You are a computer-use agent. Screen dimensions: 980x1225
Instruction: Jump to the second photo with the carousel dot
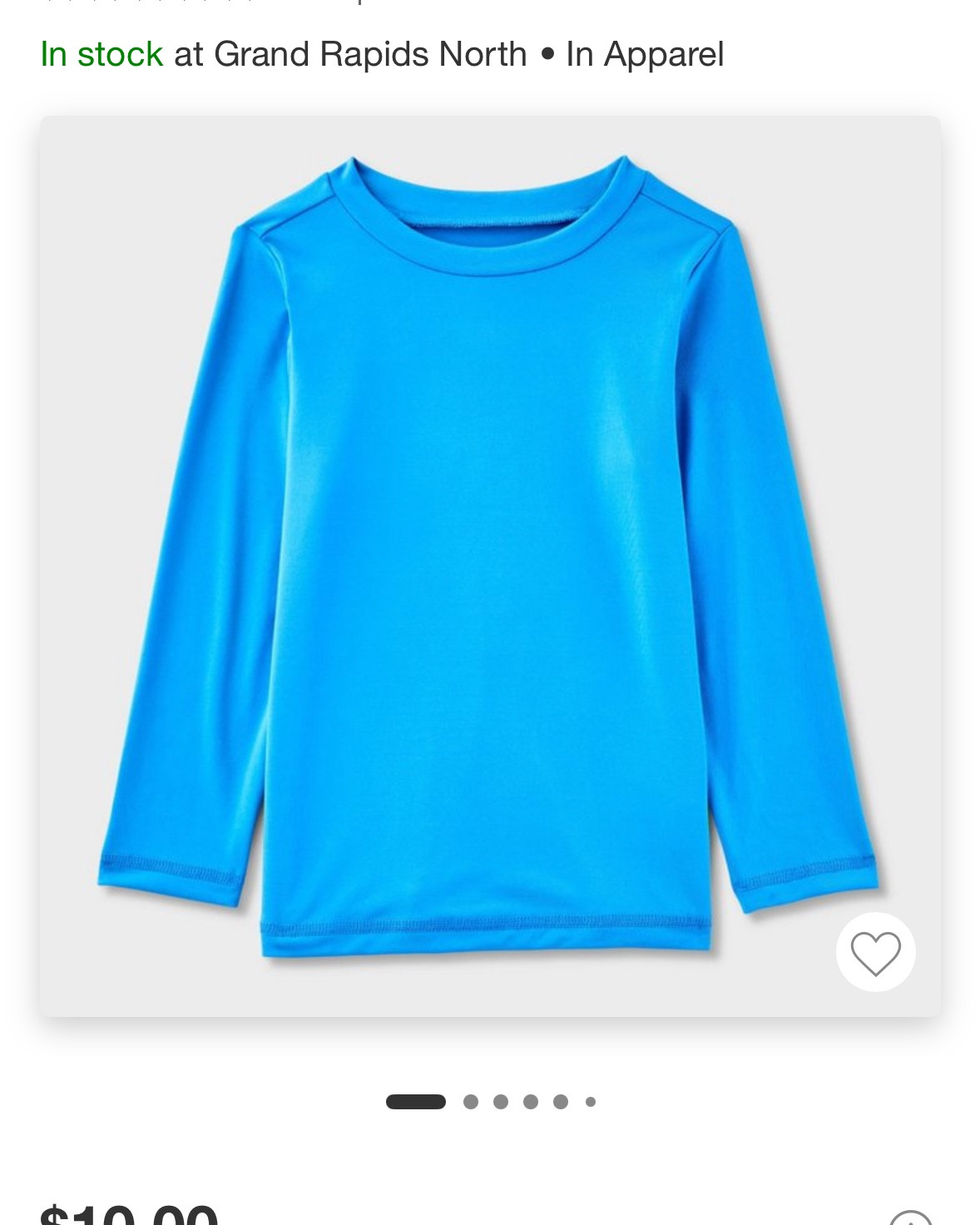pyautogui.click(x=471, y=1102)
